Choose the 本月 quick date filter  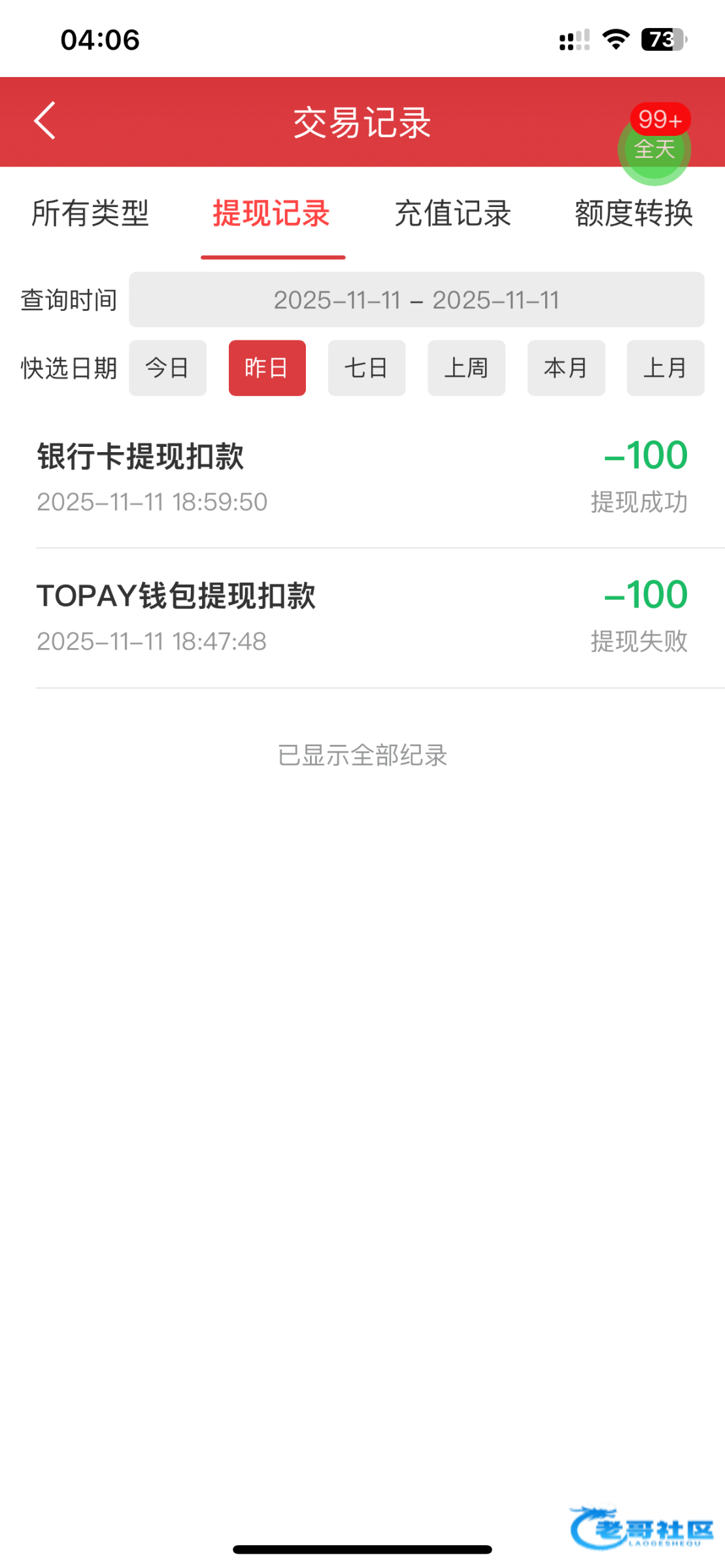(x=565, y=368)
